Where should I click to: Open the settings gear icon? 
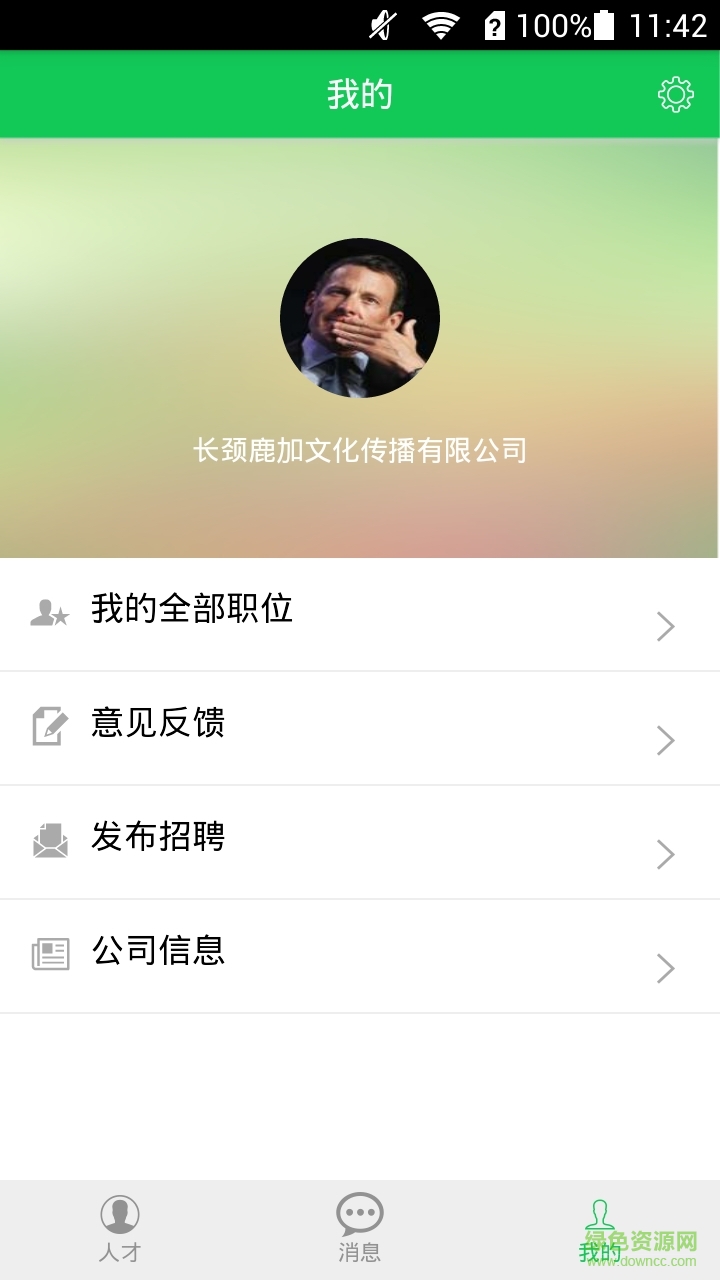(x=677, y=94)
